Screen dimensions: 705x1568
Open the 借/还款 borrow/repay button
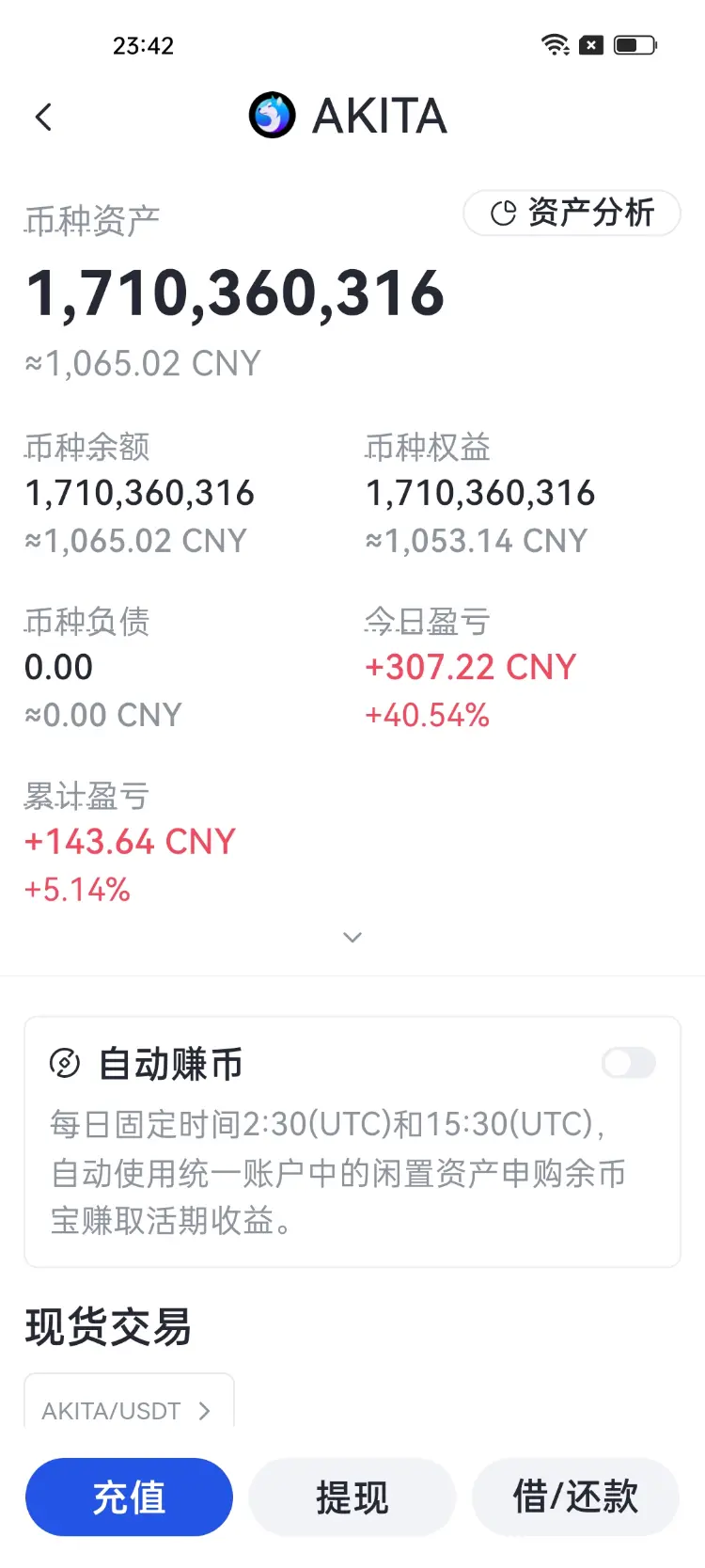pyautogui.click(x=575, y=1497)
